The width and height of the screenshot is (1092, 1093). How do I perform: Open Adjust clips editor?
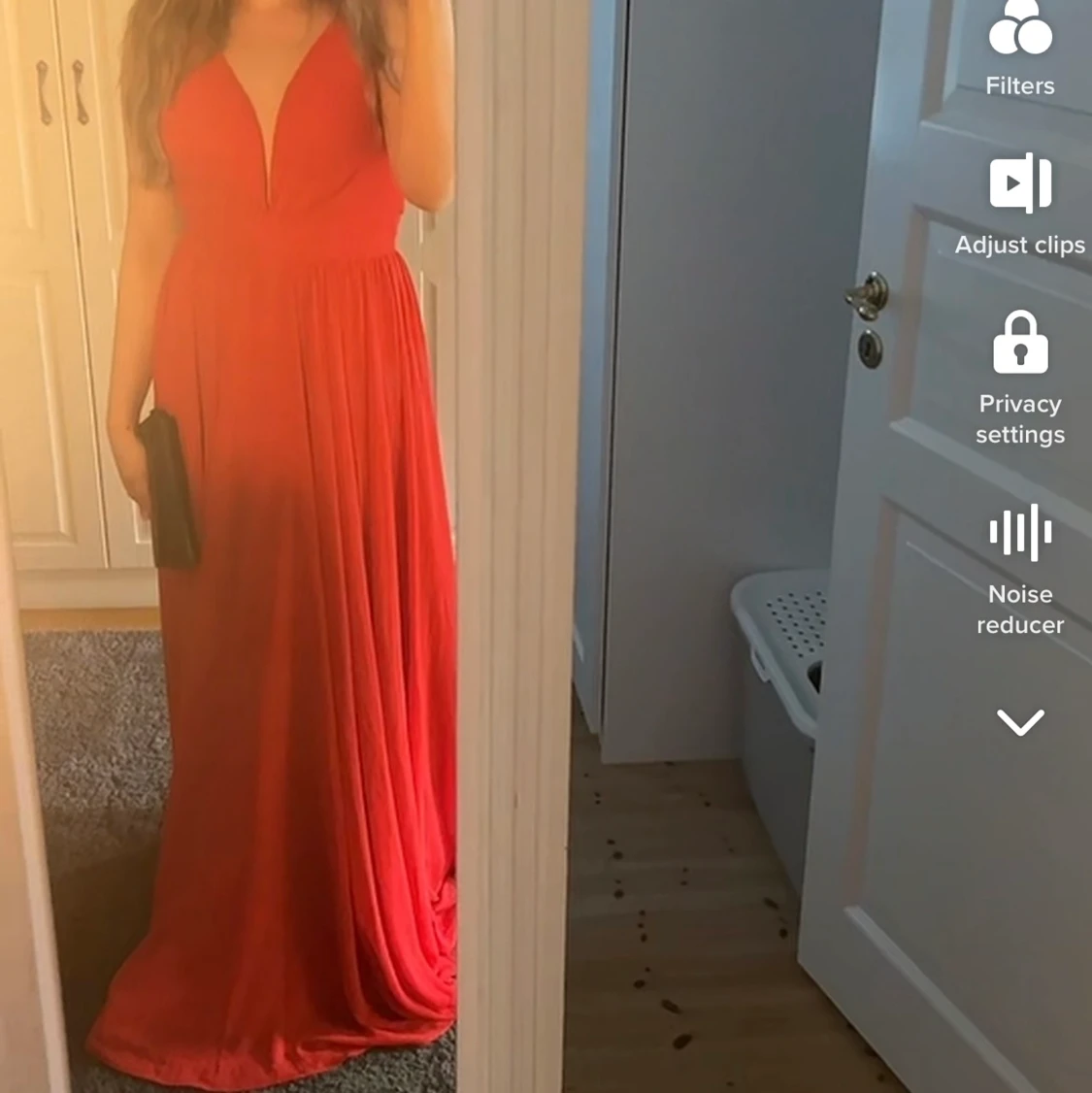coord(1019,184)
